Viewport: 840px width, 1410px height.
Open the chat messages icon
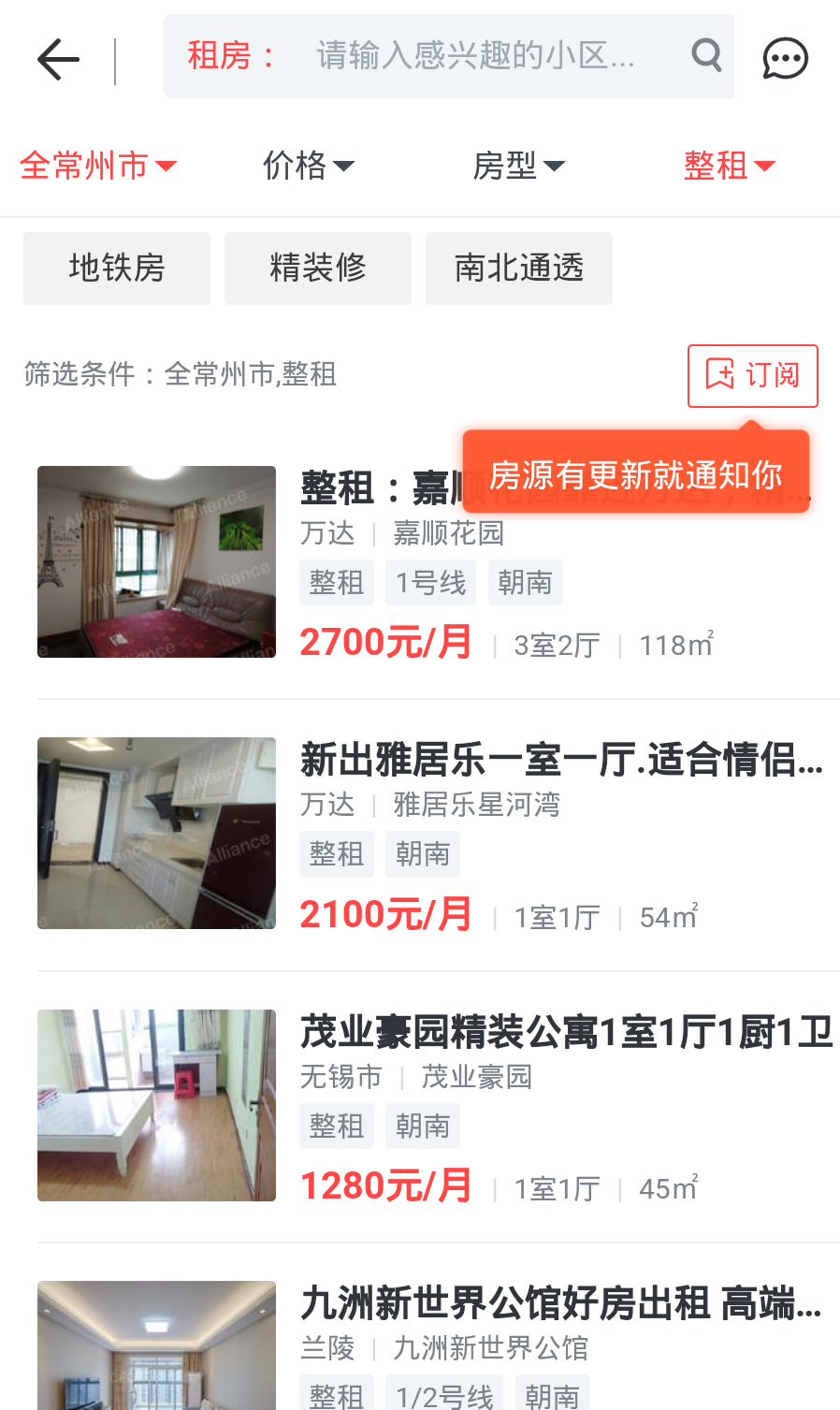(x=785, y=59)
